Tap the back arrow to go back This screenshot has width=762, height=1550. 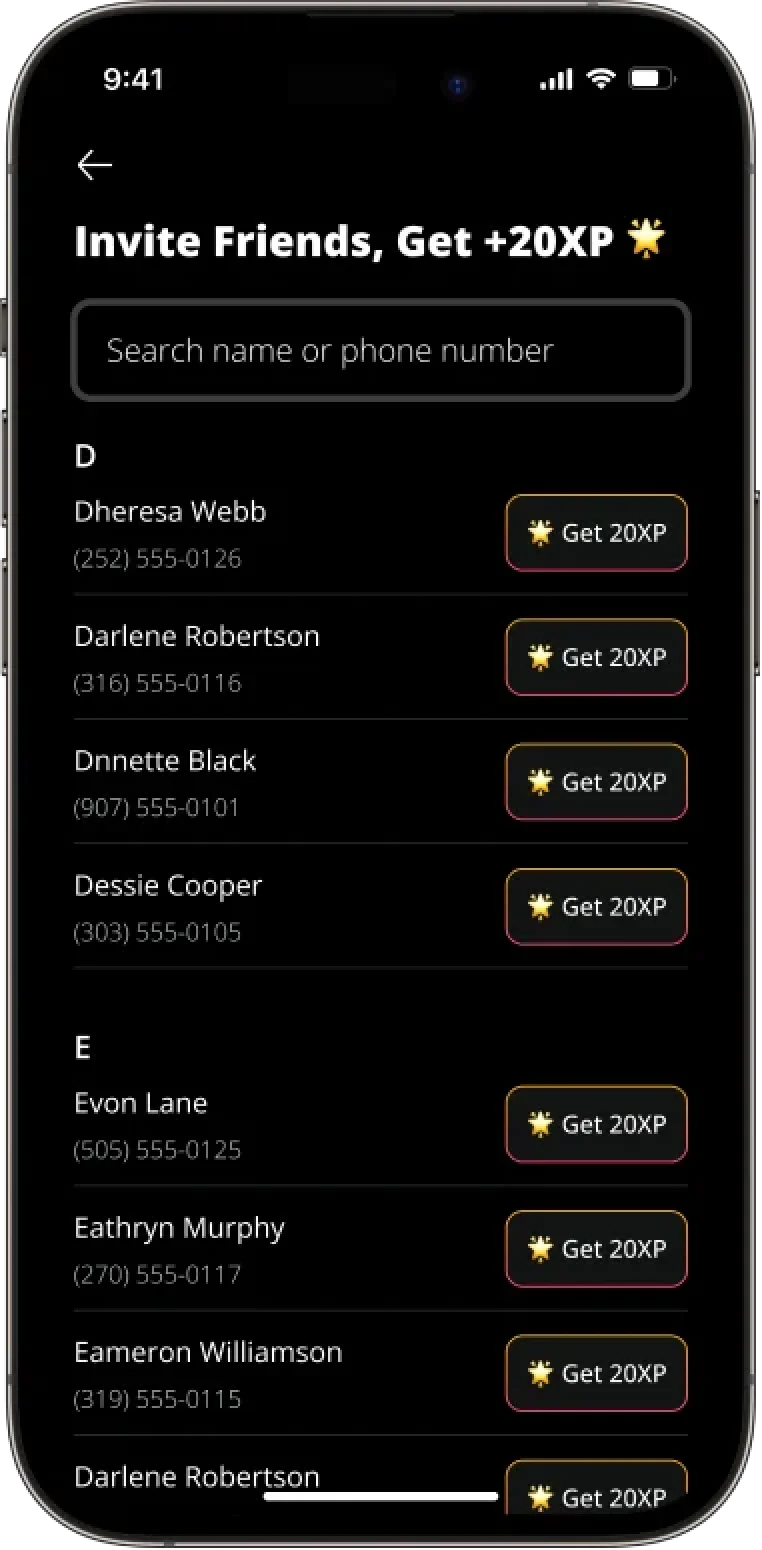(95, 165)
